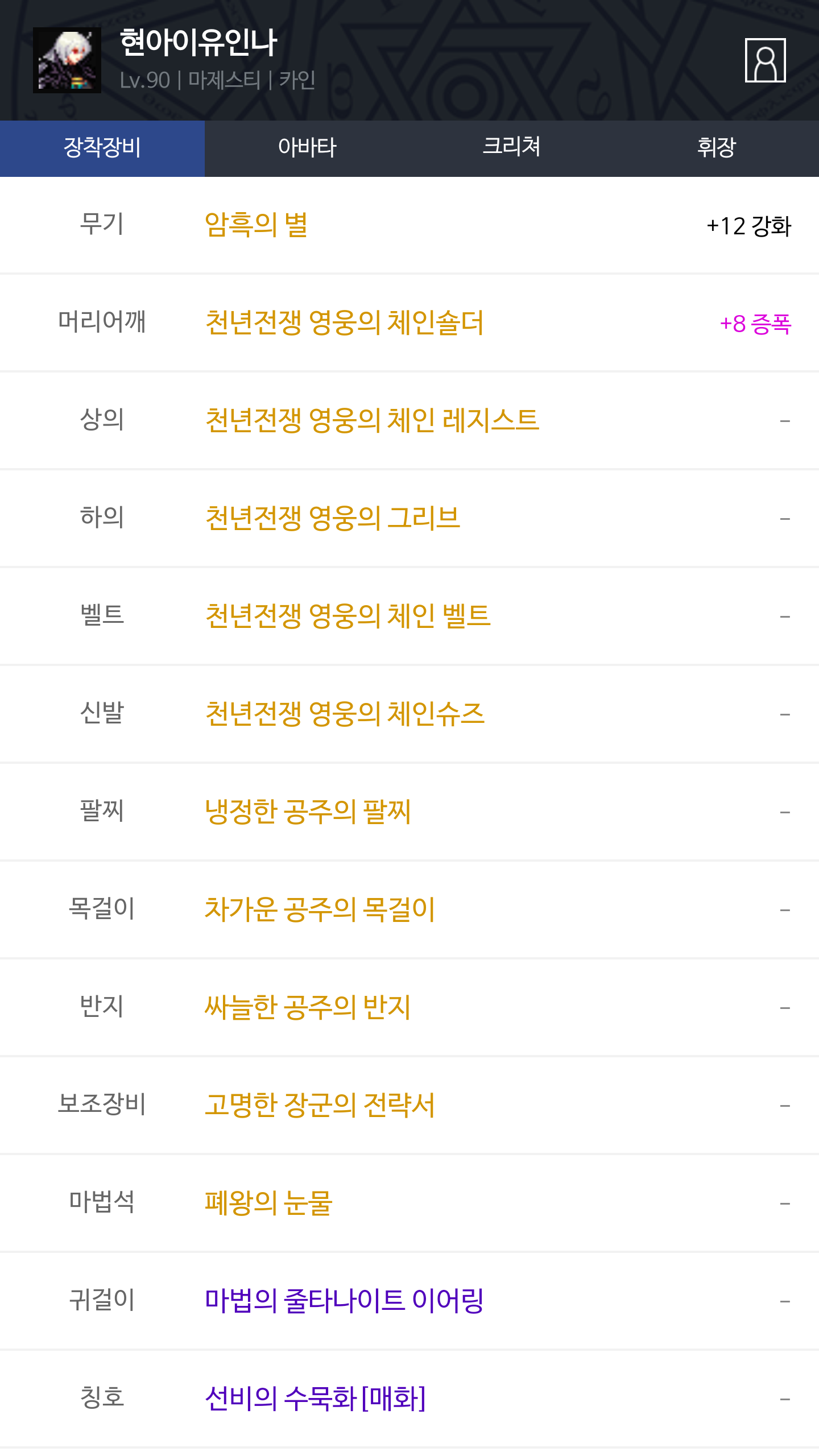Screen dimensions: 819x1456
Task: View 마법의 줄타나이트 이어링 details
Action: coord(344,1301)
